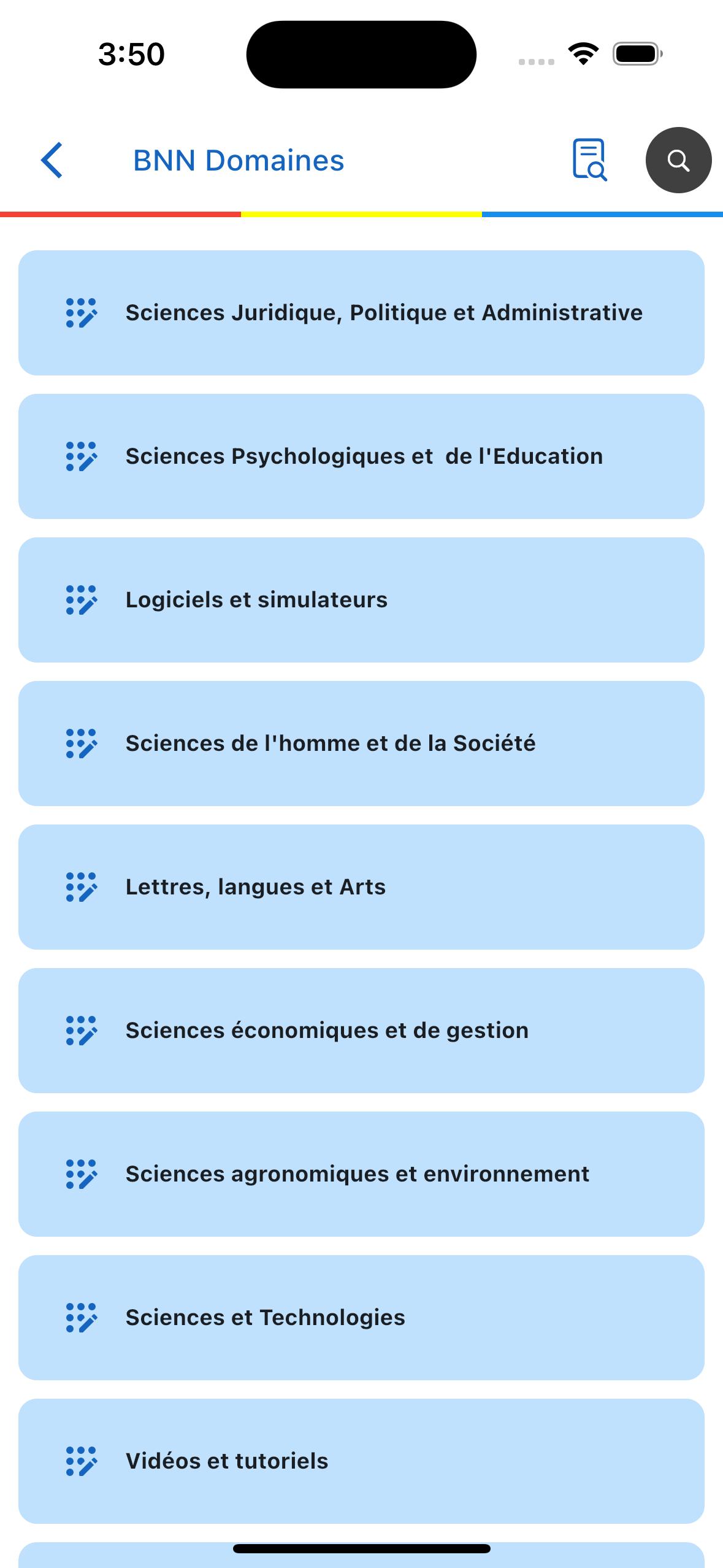This screenshot has width=723, height=1568.
Task: Choose Lettres, langues et Arts
Action: (361, 887)
